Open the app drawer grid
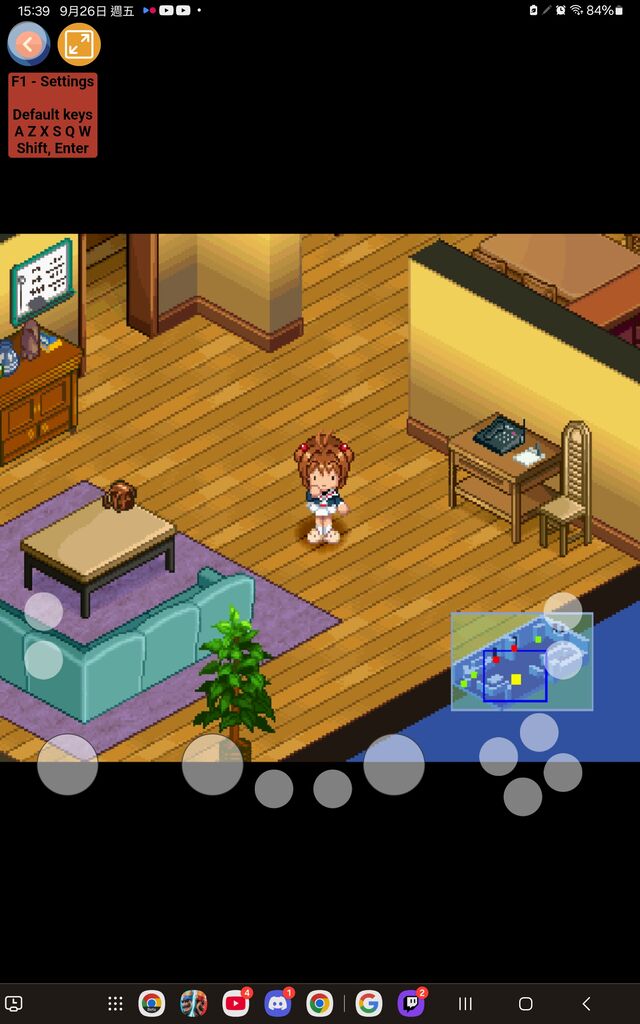This screenshot has width=640, height=1024. click(115, 1003)
